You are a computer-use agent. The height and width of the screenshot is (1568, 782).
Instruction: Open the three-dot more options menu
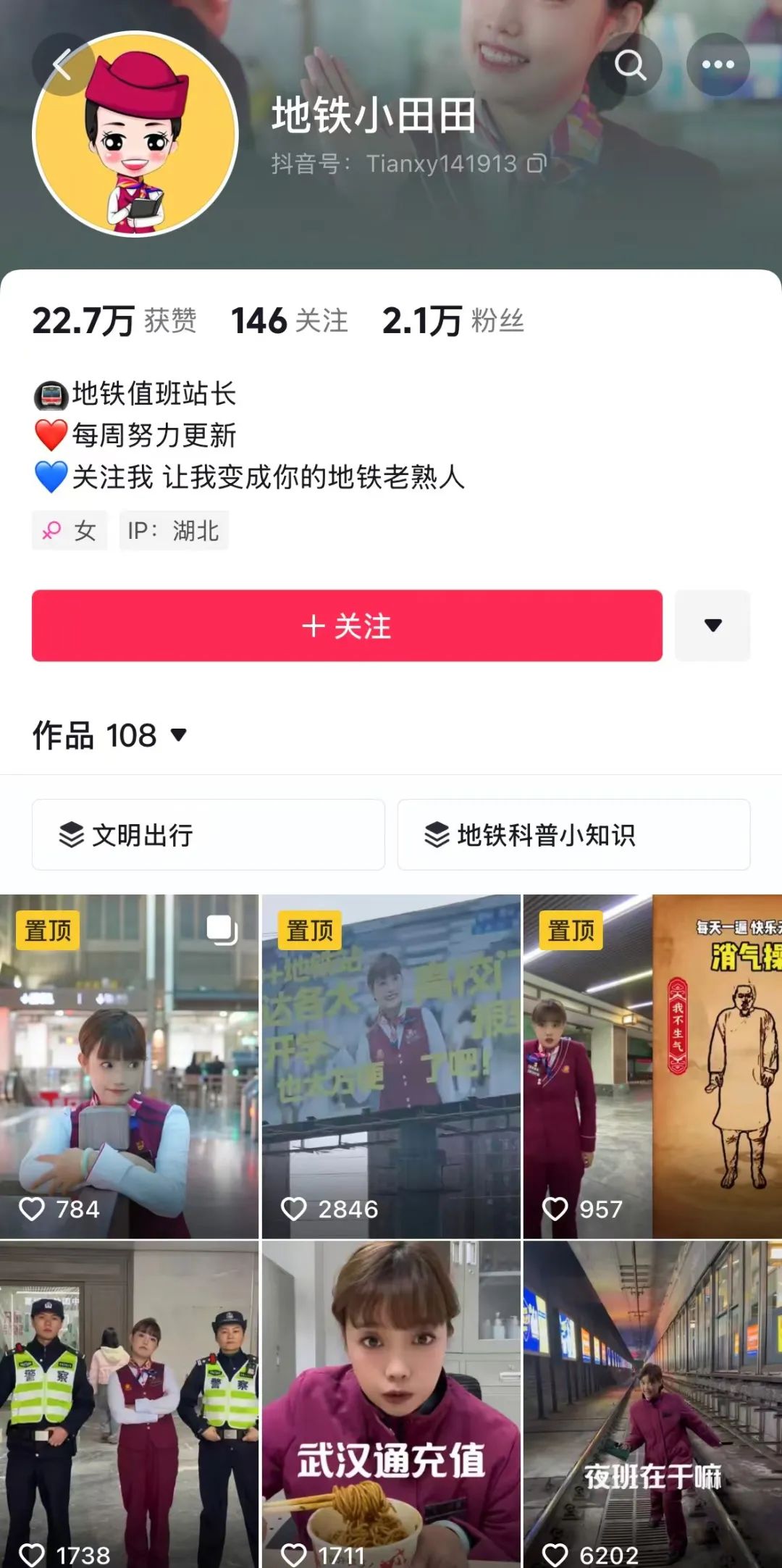(718, 64)
